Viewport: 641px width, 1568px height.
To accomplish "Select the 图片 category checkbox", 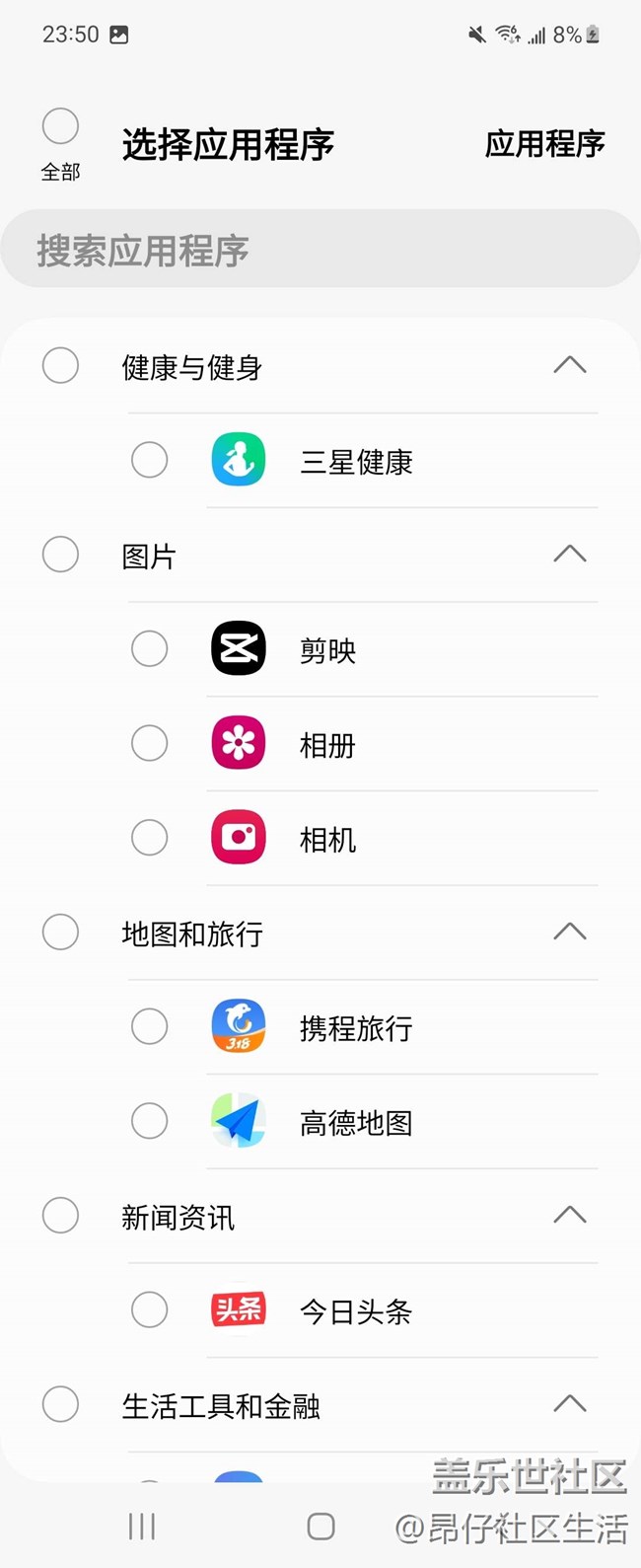I will click(60, 555).
